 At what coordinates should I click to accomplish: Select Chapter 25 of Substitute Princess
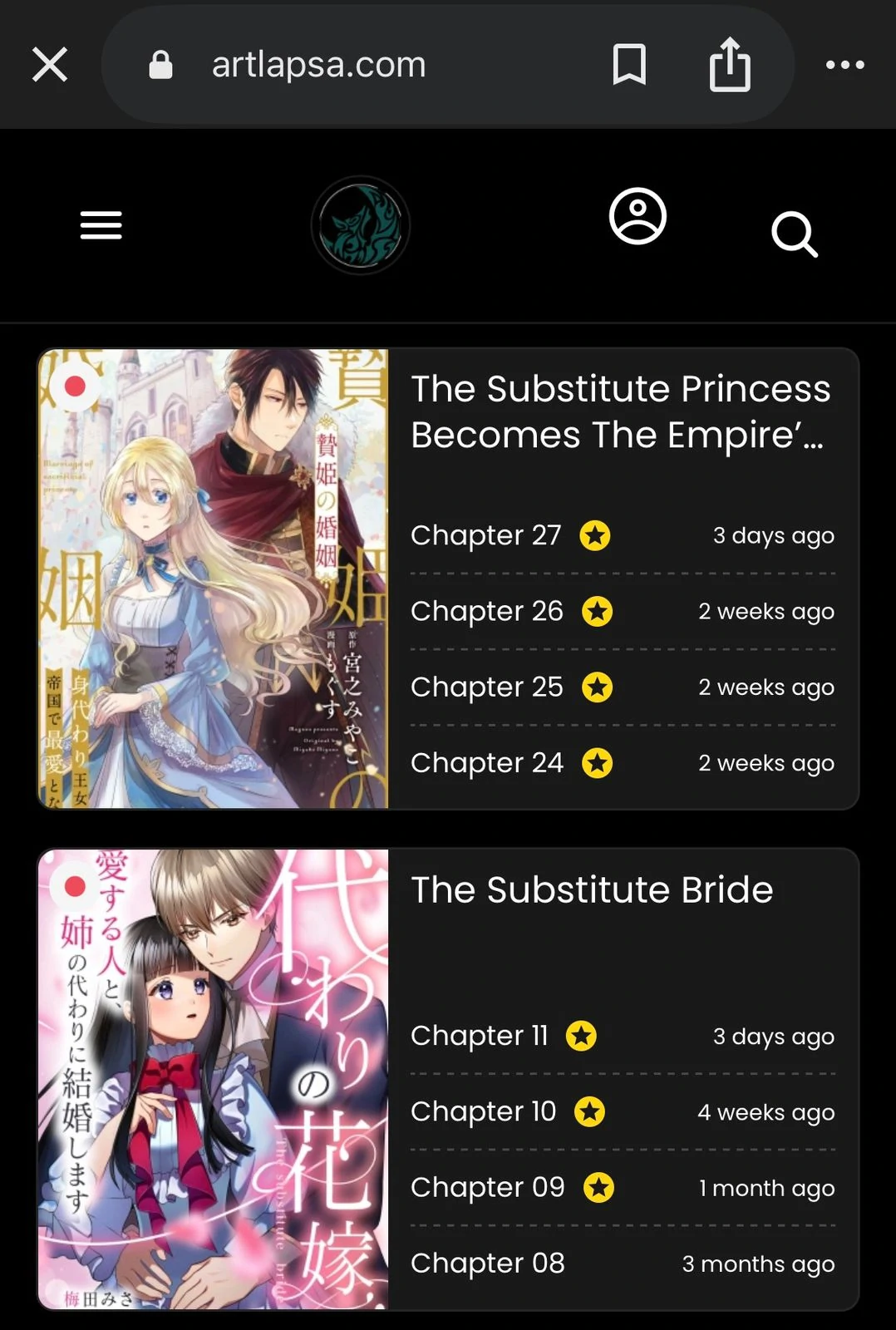pos(487,687)
